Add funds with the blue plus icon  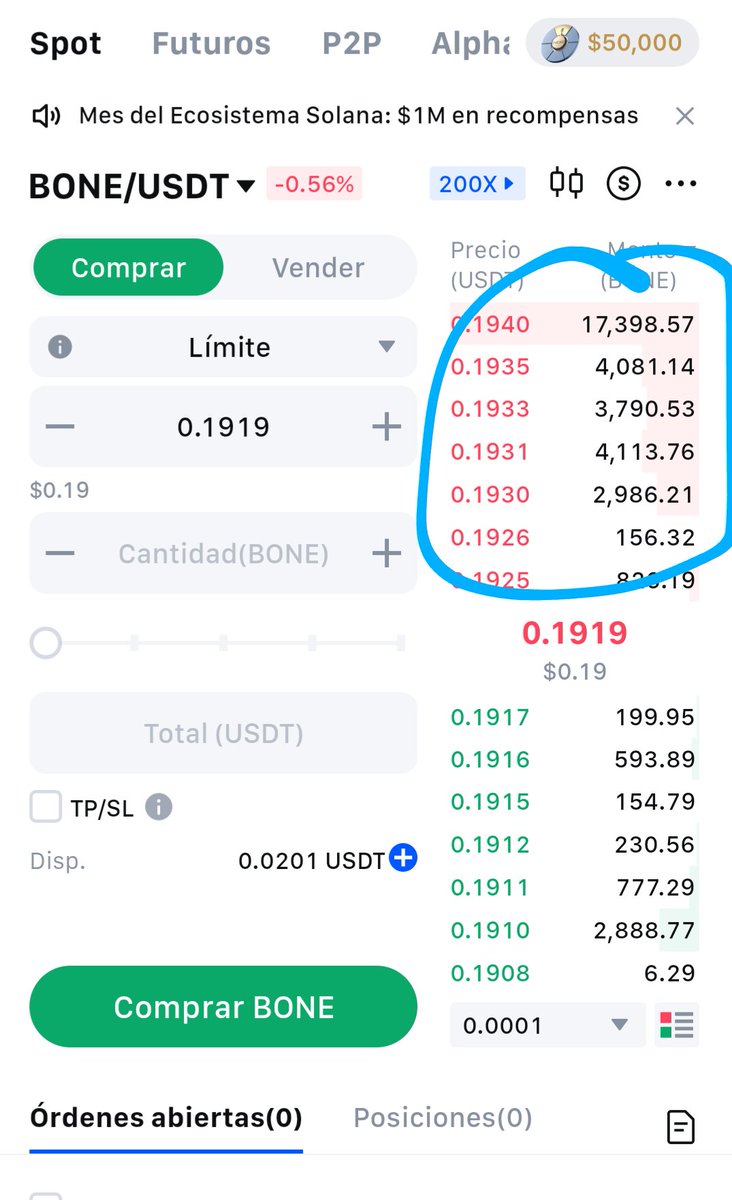point(402,859)
